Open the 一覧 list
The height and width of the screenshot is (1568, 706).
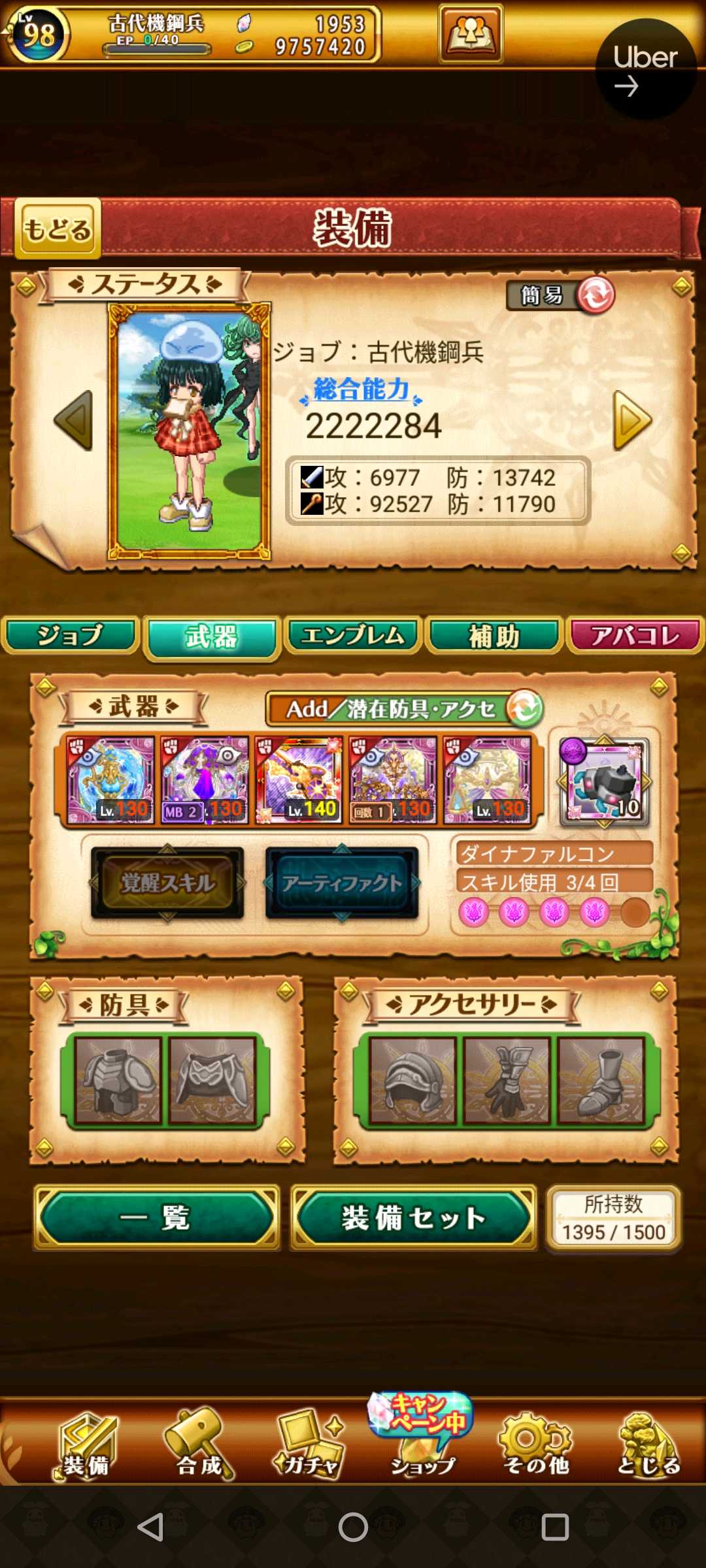pyautogui.click(x=157, y=1218)
